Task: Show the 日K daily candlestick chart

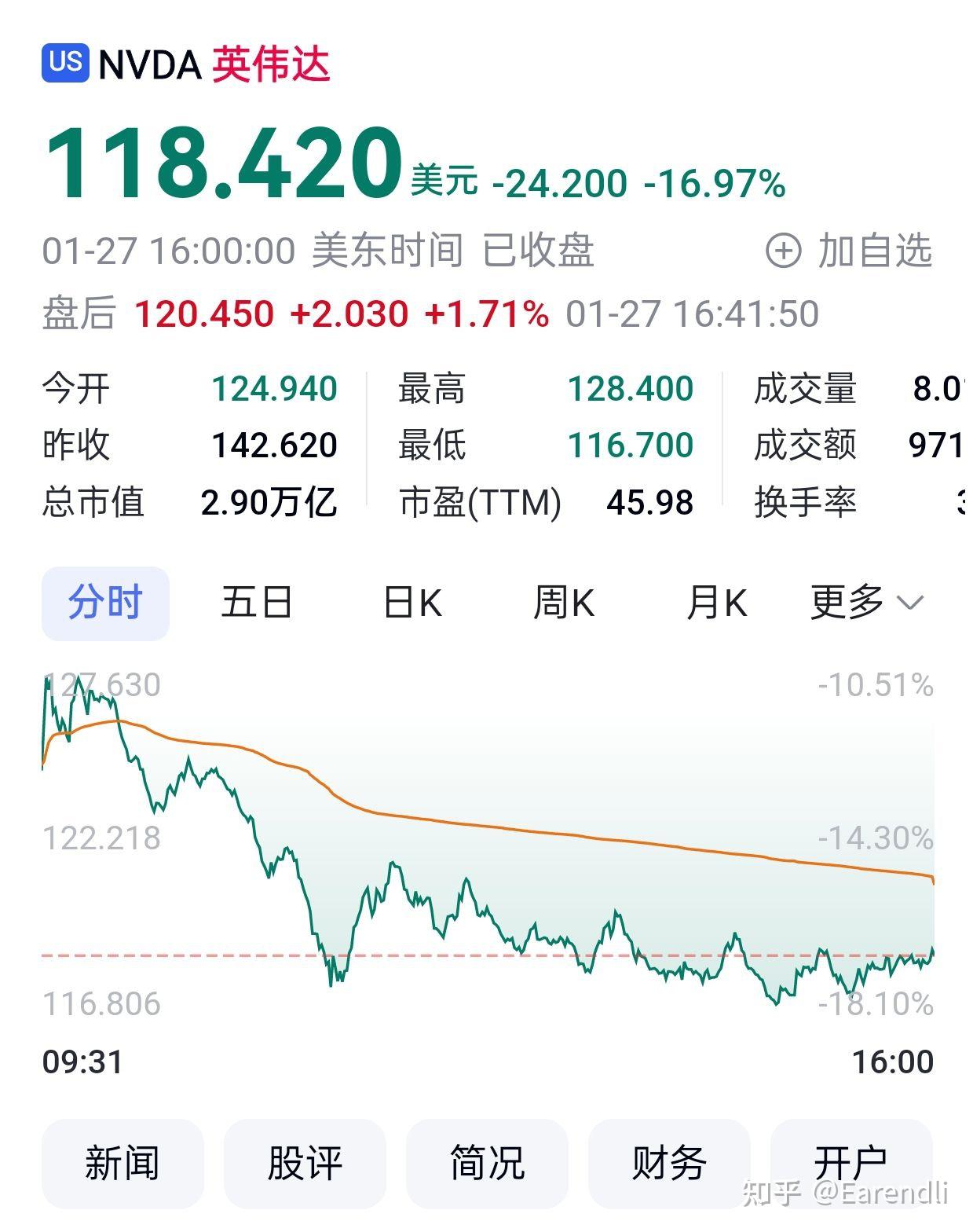Action: click(x=412, y=603)
